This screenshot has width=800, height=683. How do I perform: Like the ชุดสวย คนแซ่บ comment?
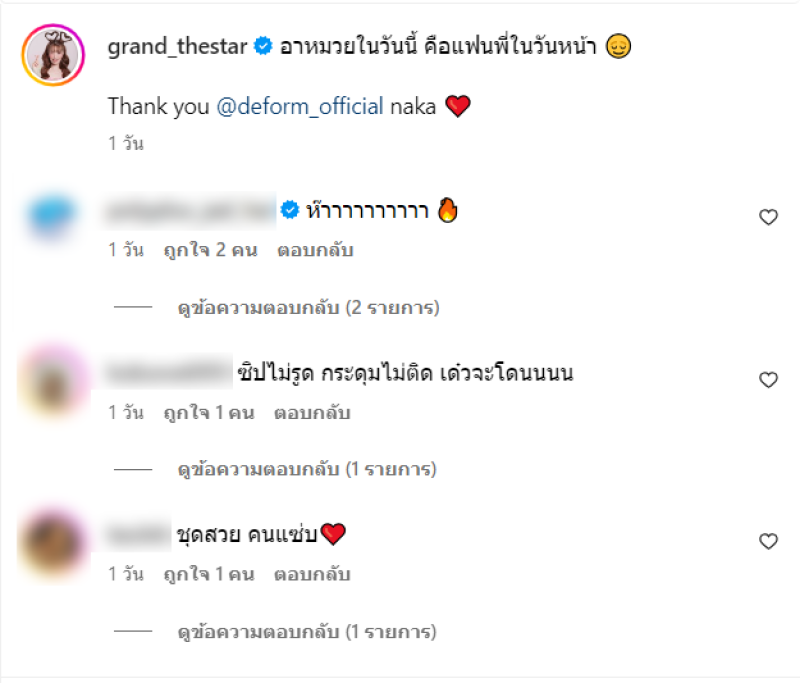(768, 541)
